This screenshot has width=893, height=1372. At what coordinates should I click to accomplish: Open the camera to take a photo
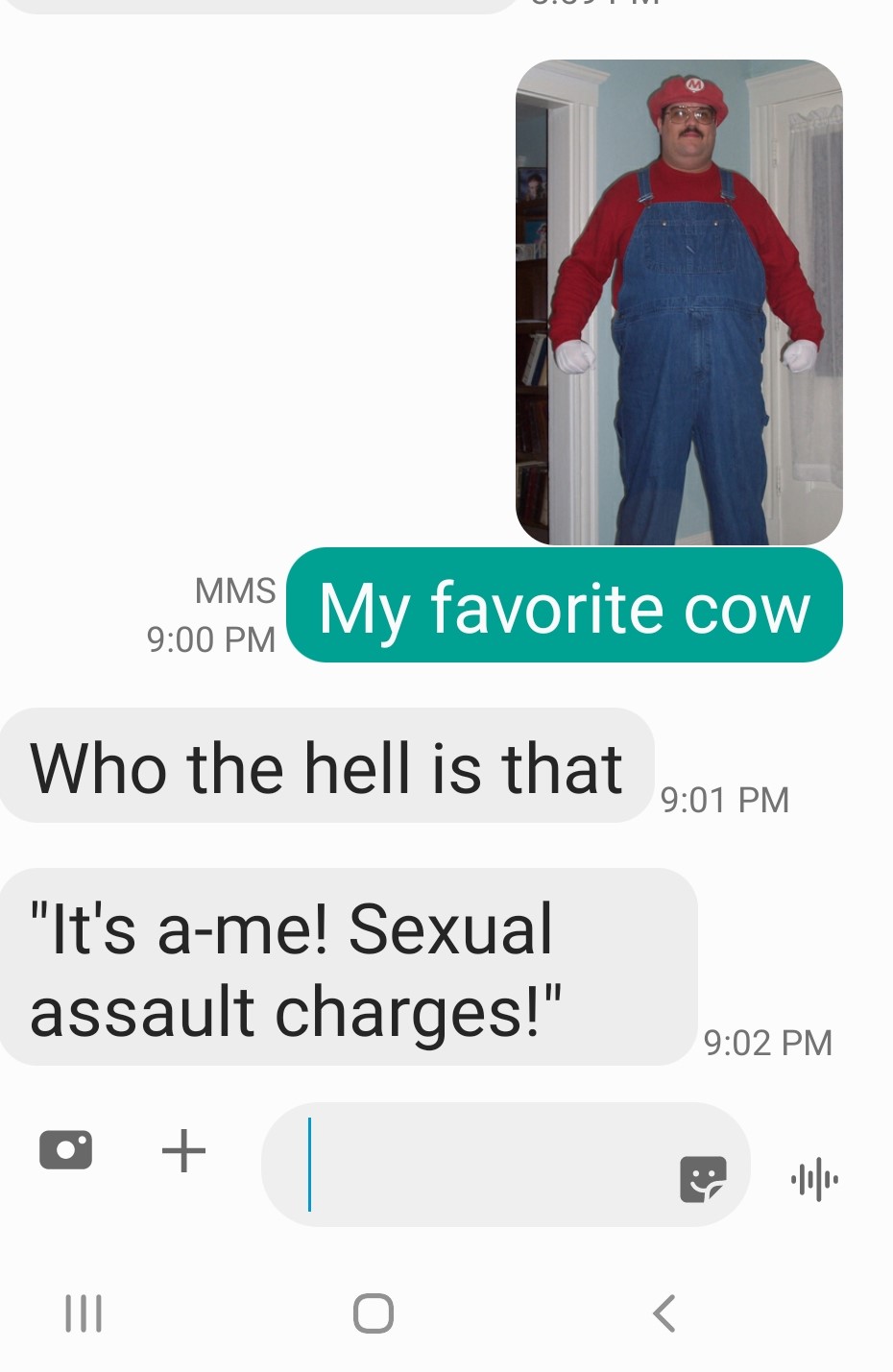point(65,1149)
